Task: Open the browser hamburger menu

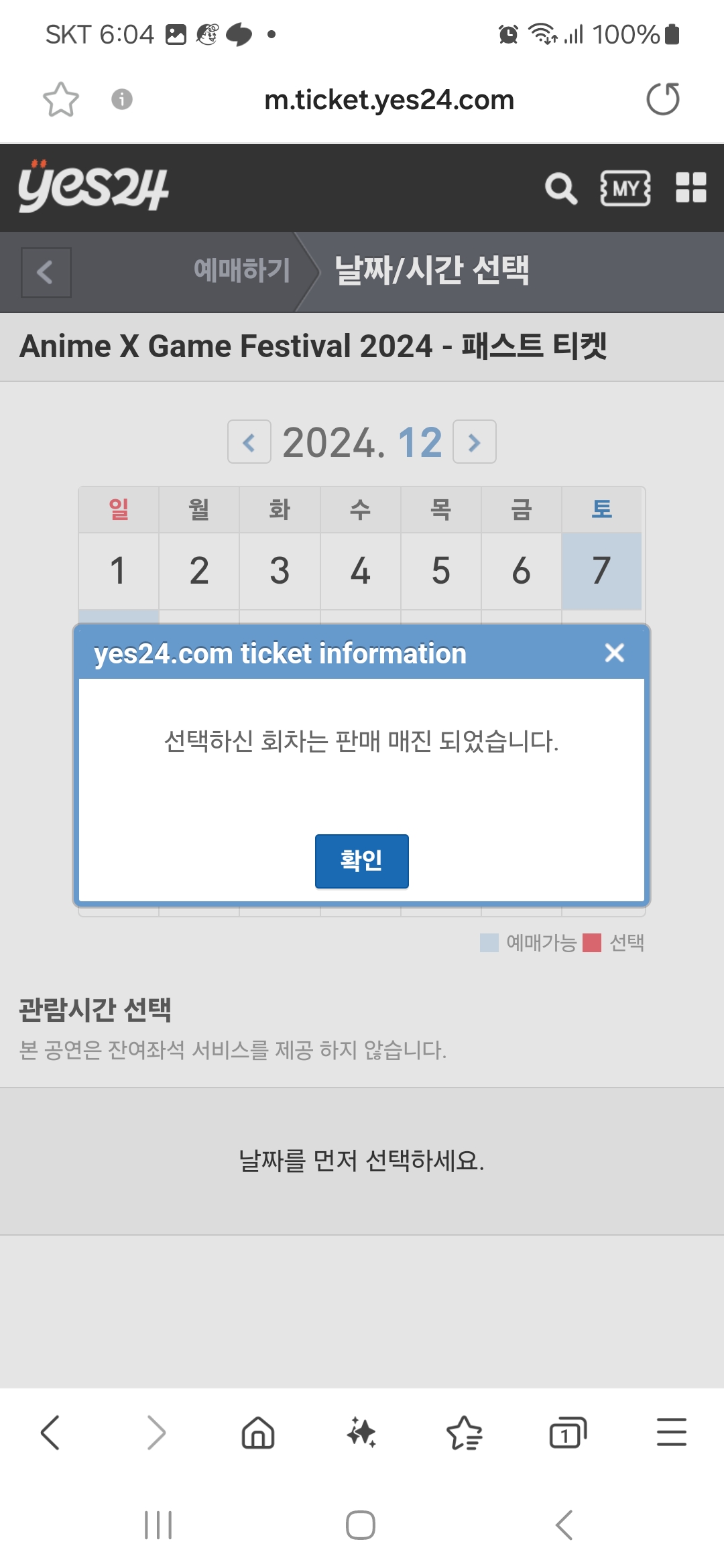Action: pos(671,1433)
